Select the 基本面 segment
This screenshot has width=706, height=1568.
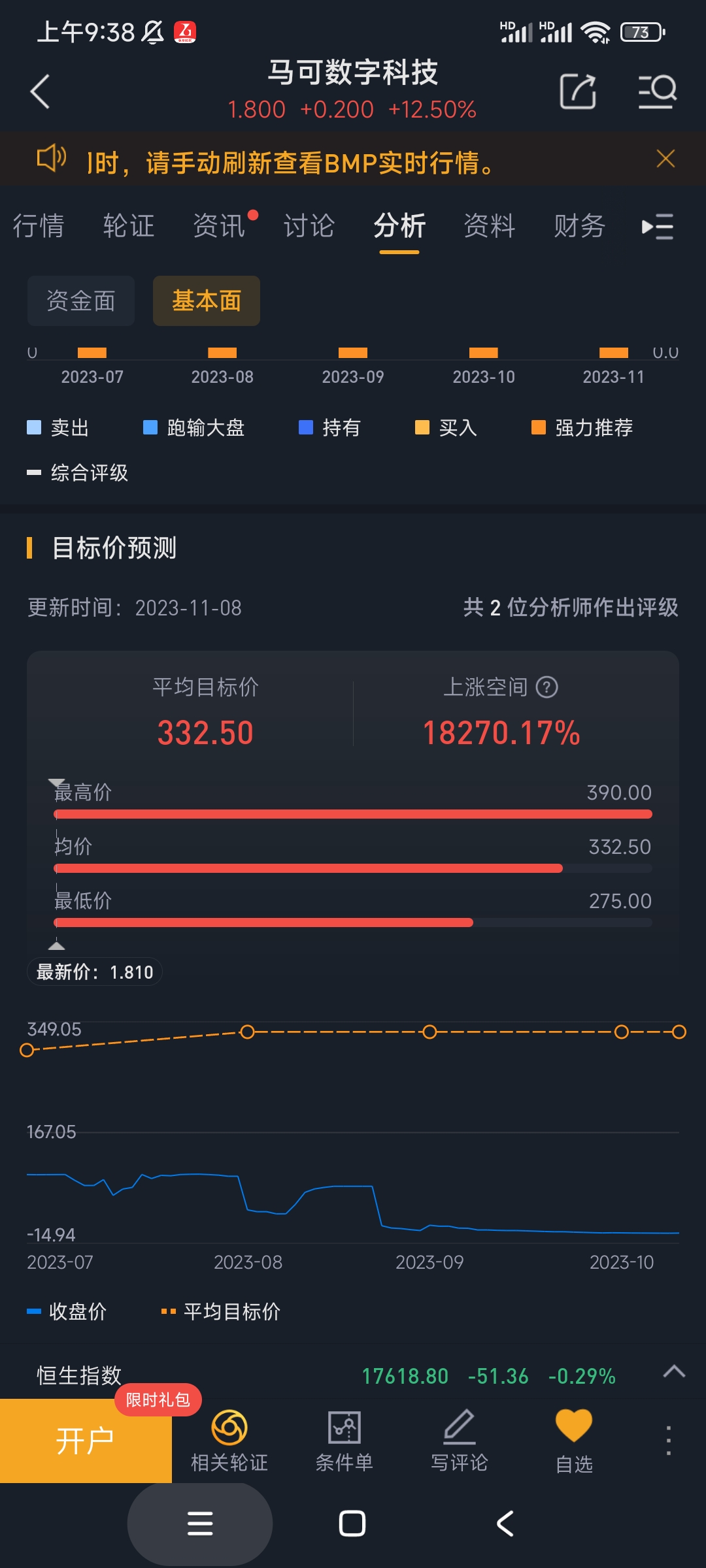(x=207, y=301)
